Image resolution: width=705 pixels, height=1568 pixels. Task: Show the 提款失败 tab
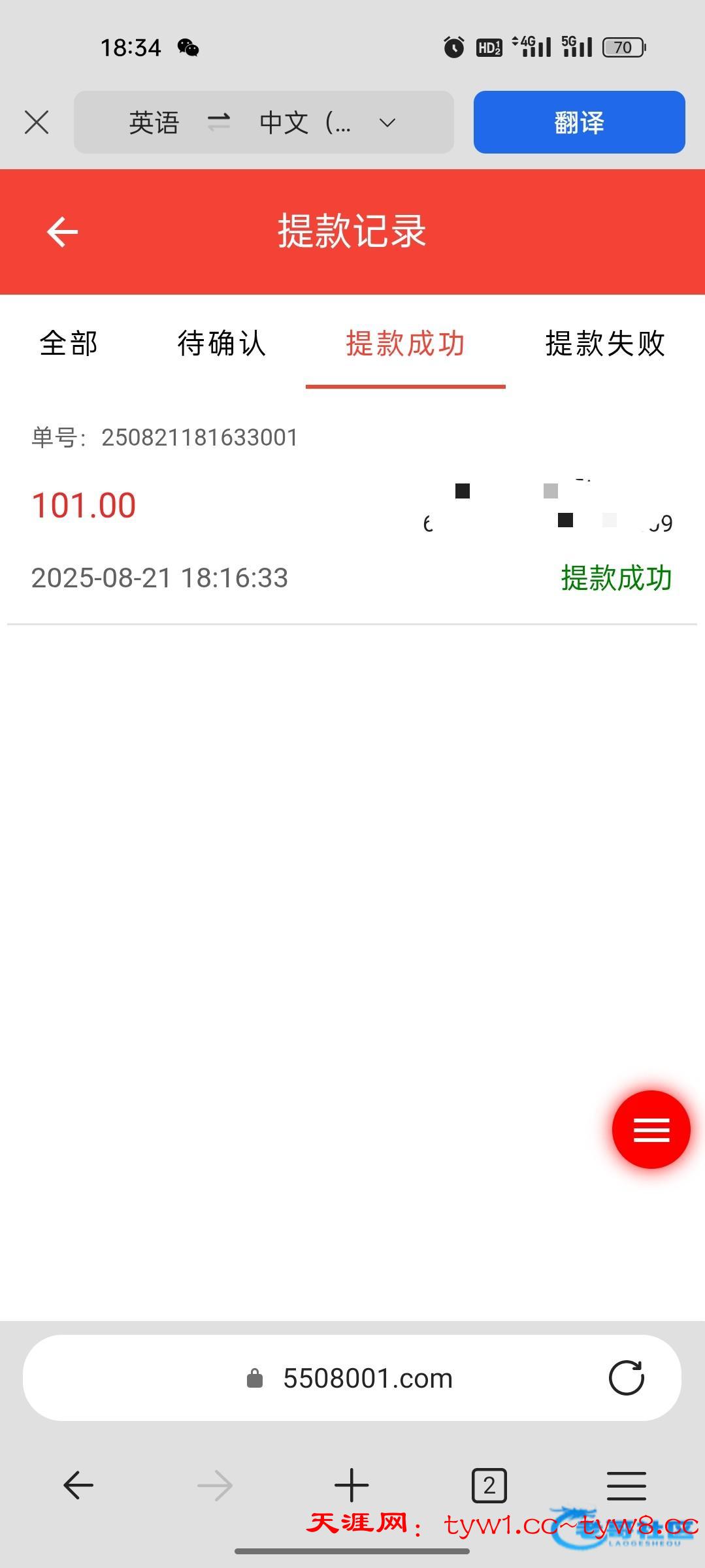click(x=605, y=344)
